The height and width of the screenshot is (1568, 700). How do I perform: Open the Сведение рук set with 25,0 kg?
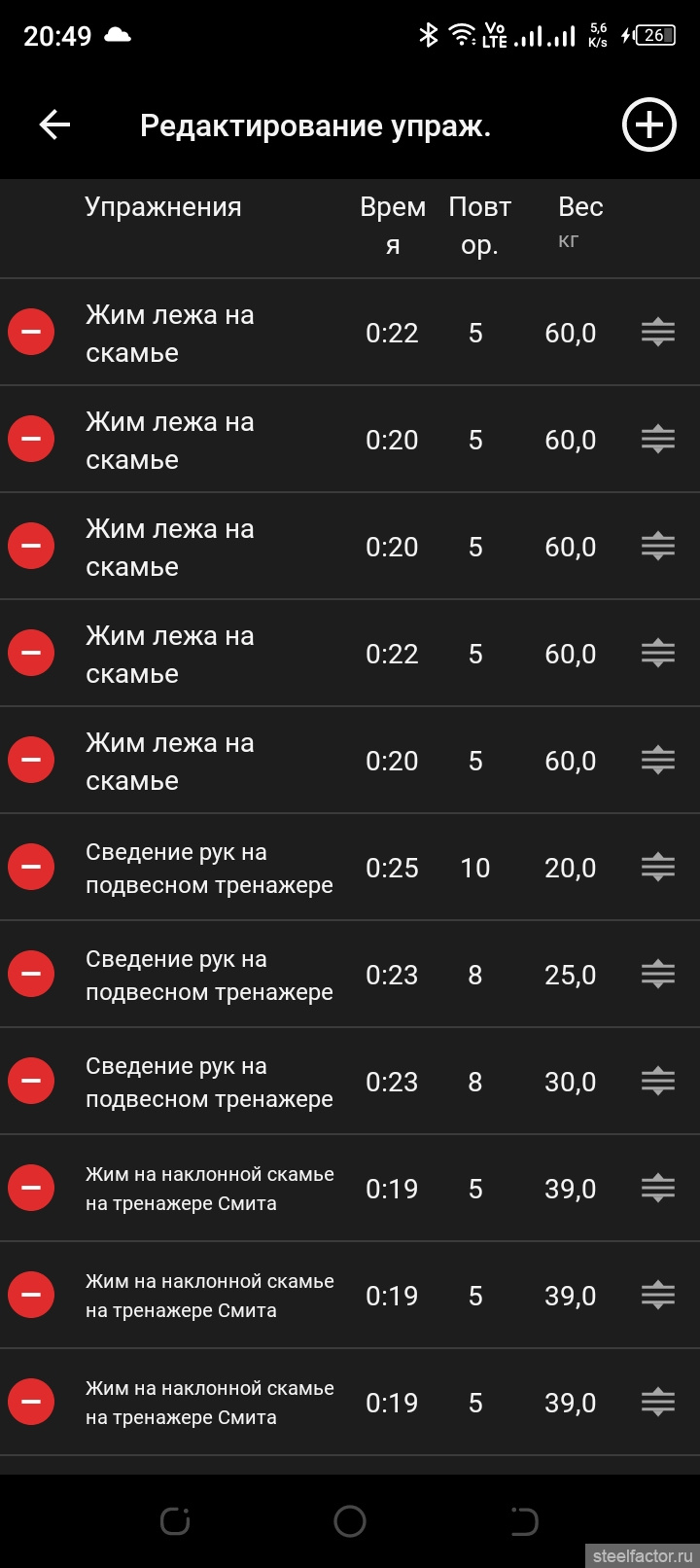click(x=350, y=975)
